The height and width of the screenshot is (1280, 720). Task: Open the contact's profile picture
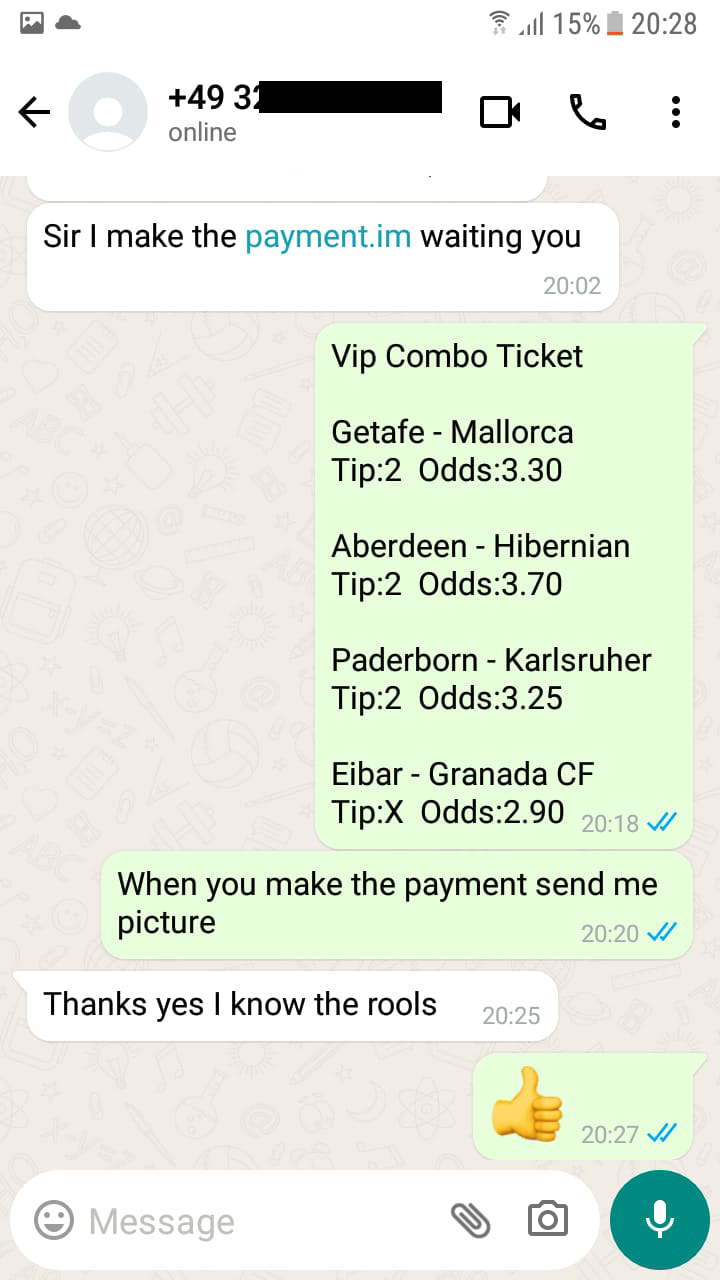coord(107,112)
